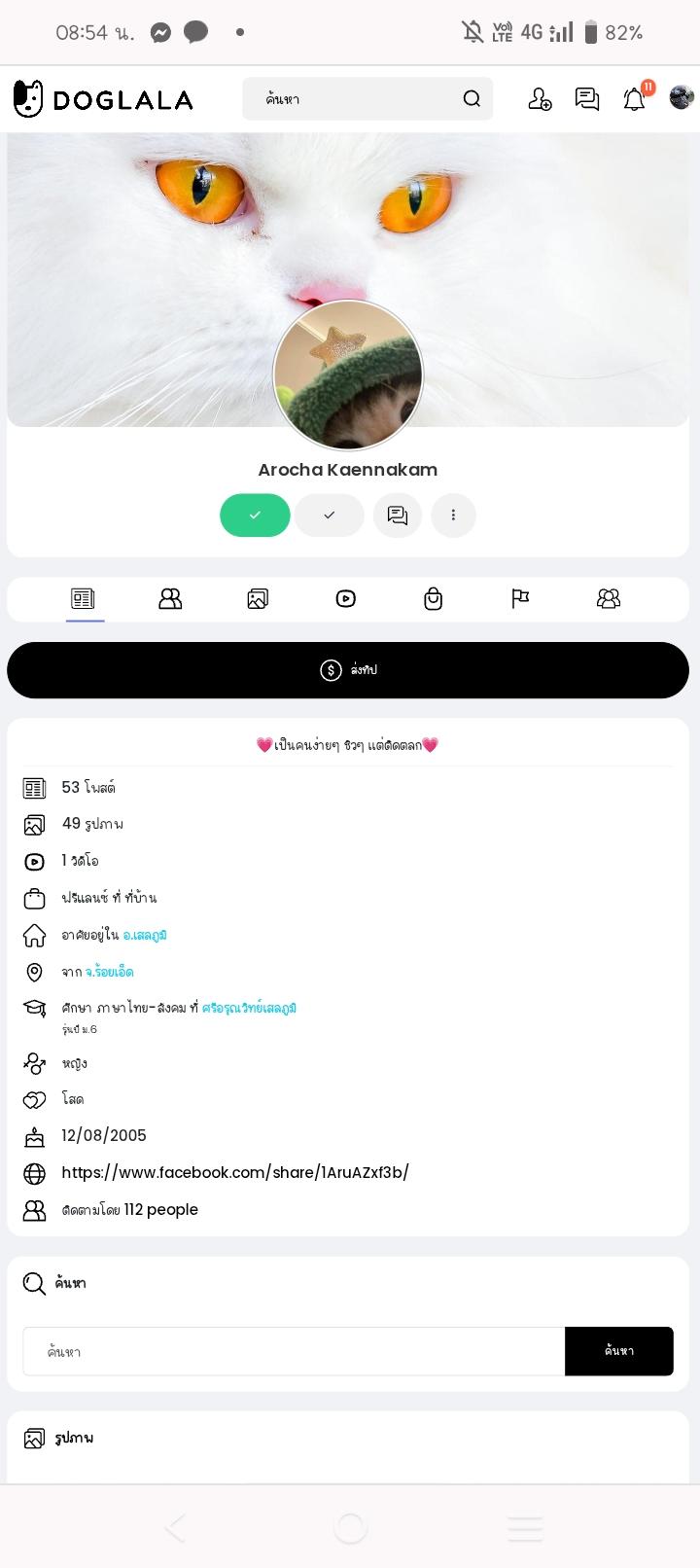Switch to the photos tab

coord(258,598)
